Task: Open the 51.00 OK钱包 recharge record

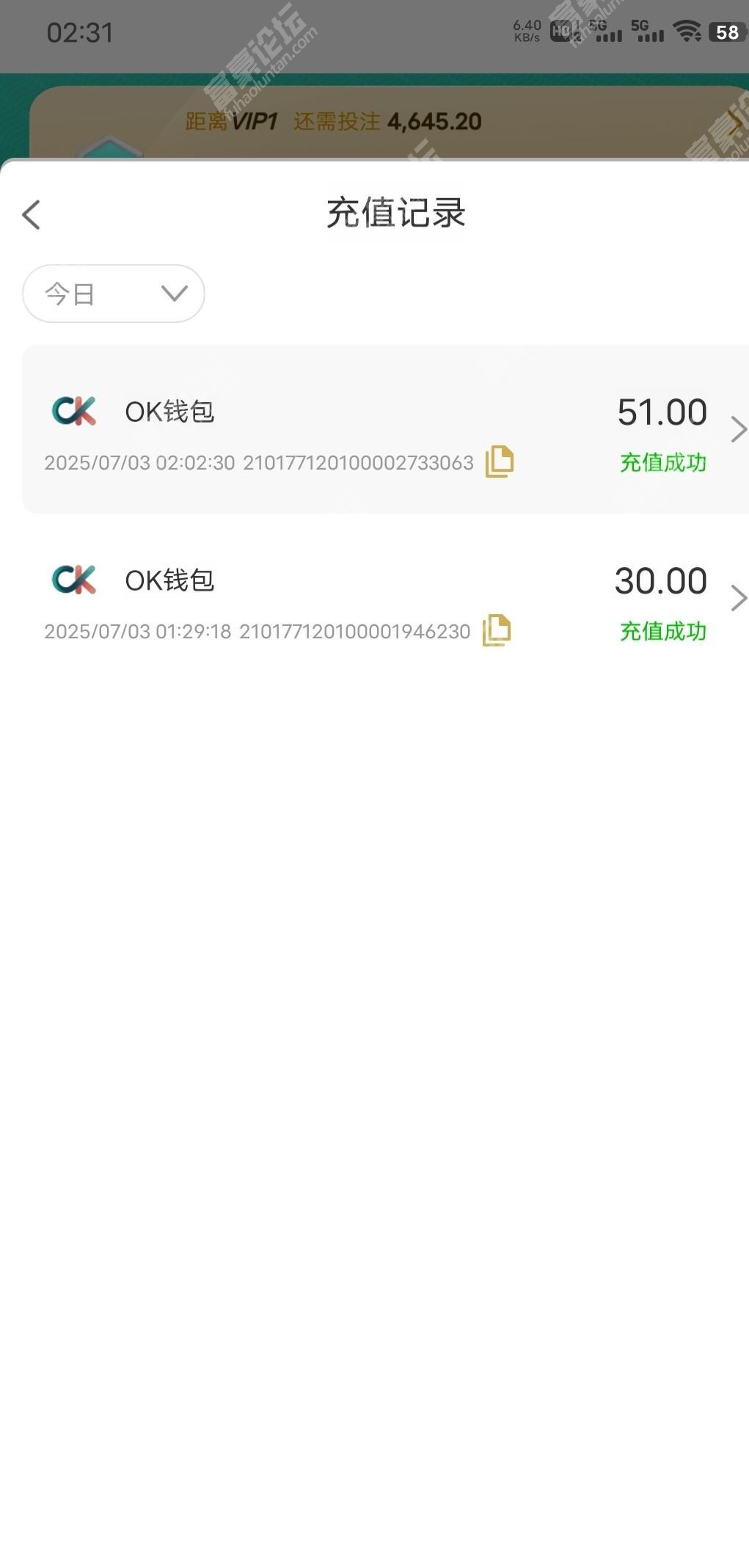Action: 385,429
